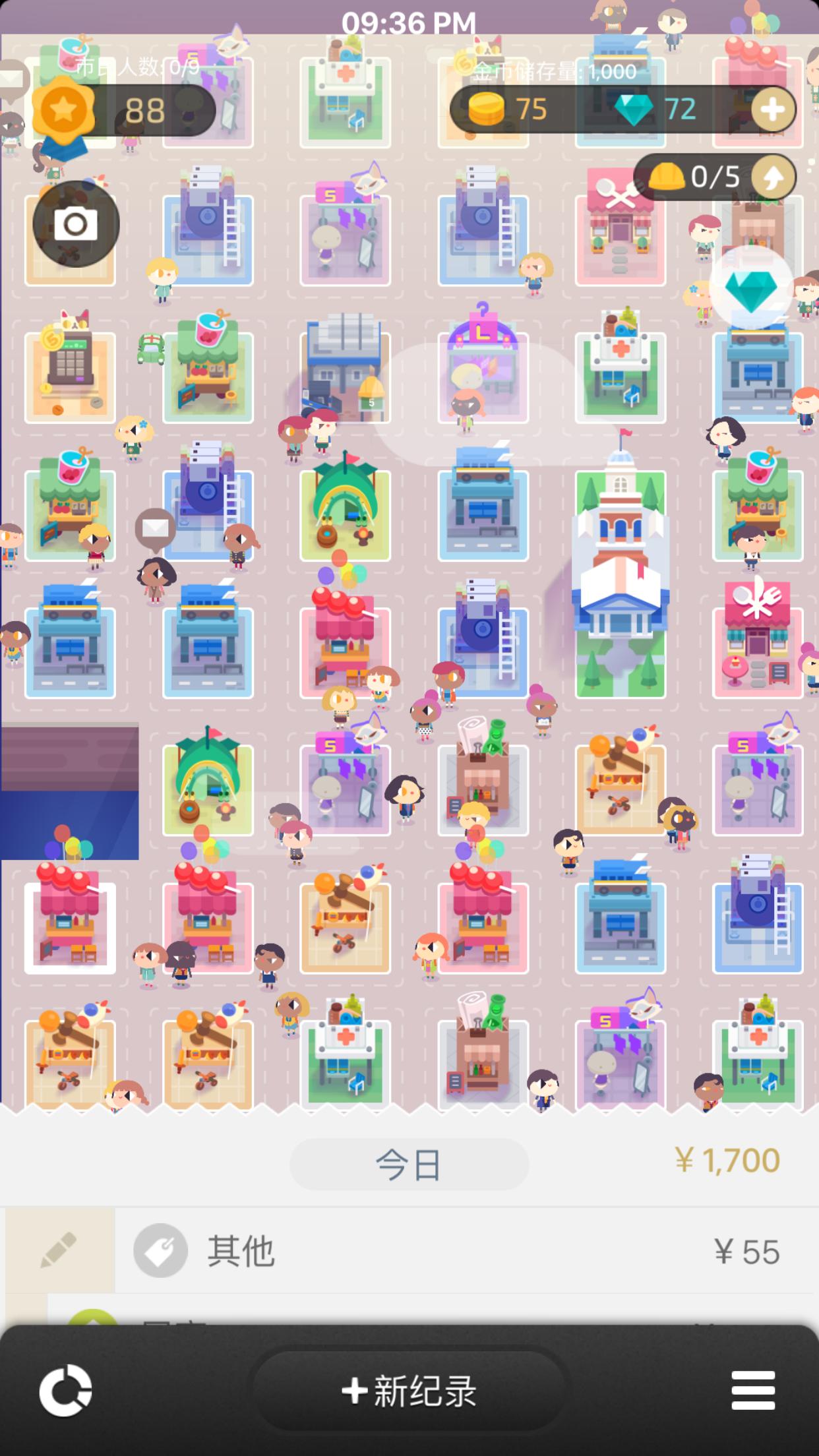Tap the plus button to add diamonds
The width and height of the screenshot is (819, 1456).
[x=772, y=110]
